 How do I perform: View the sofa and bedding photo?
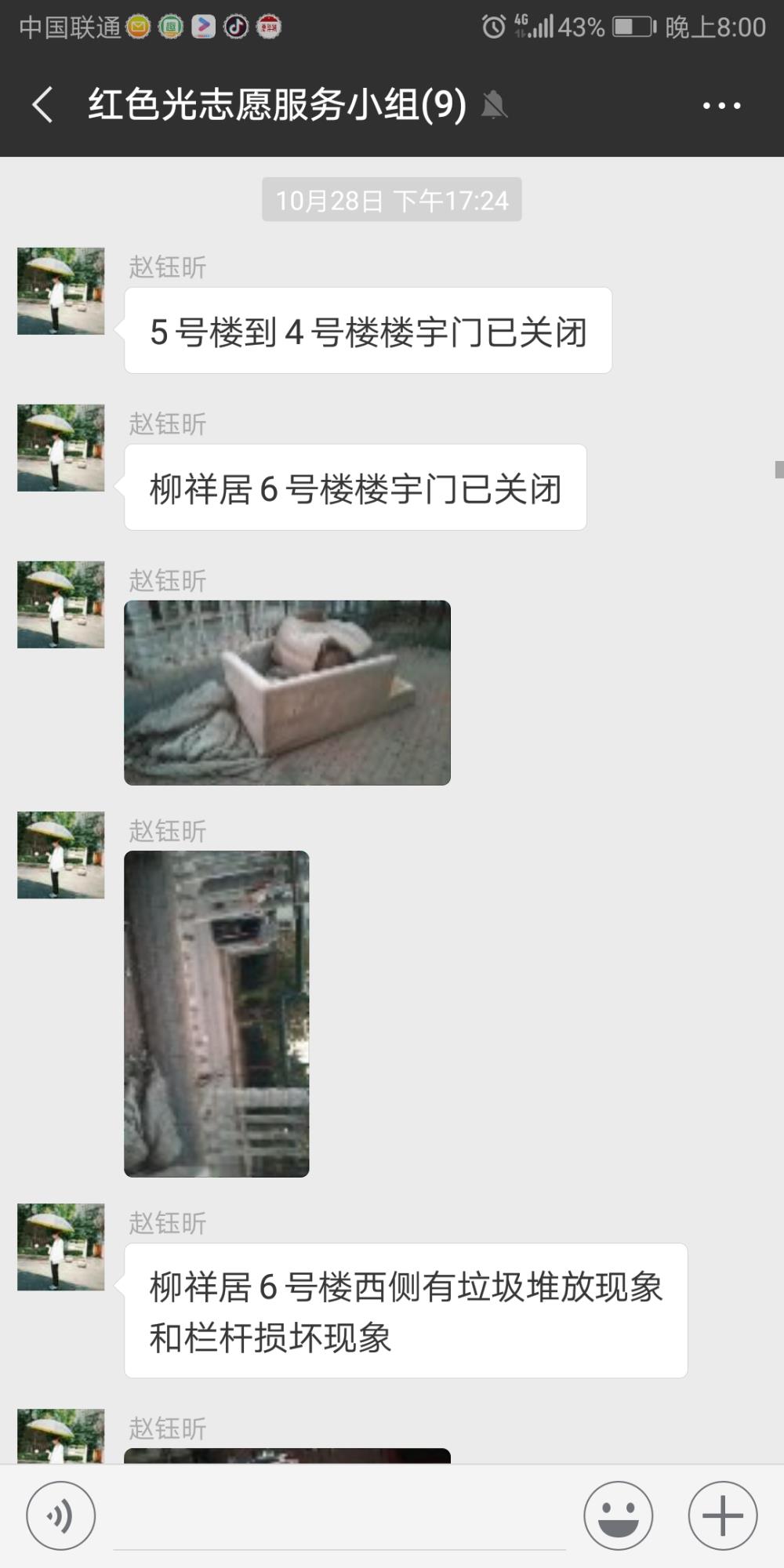287,693
